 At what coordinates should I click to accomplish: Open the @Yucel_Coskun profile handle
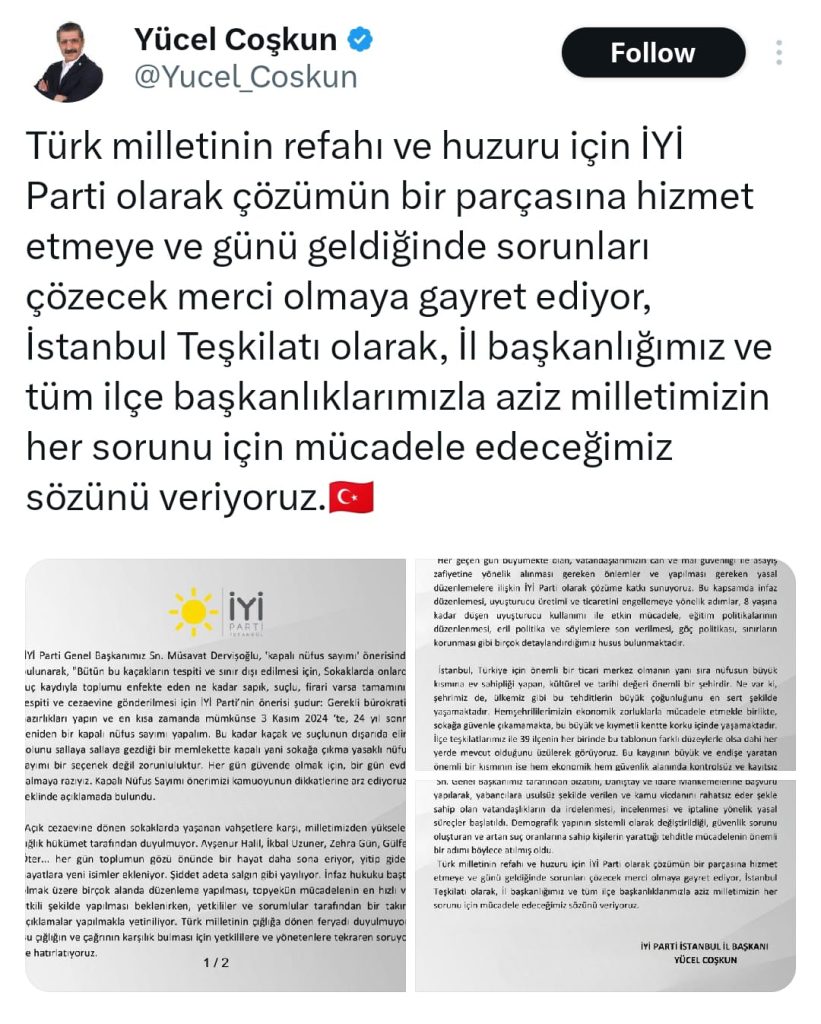point(245,77)
